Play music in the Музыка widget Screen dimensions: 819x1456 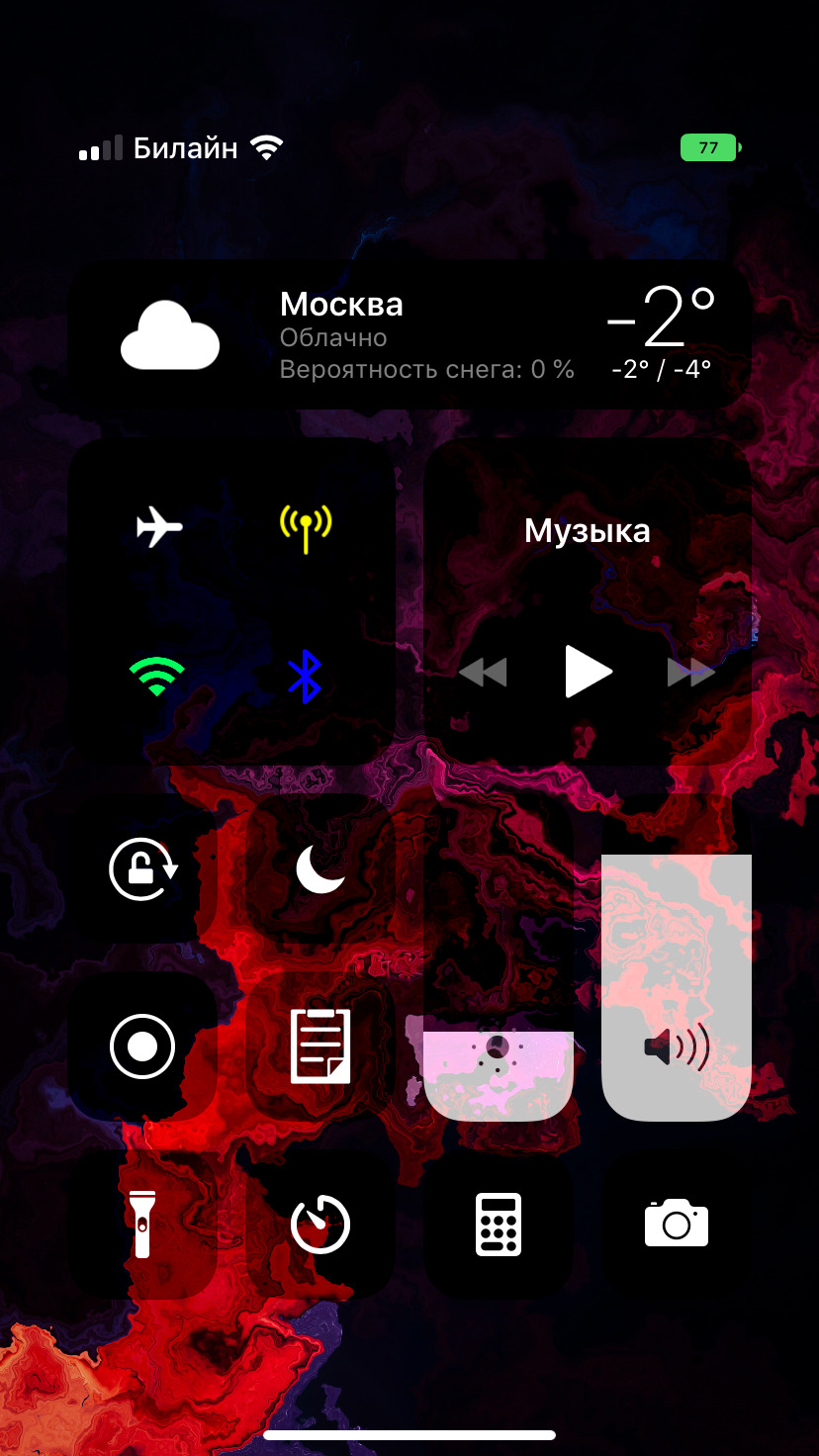click(589, 672)
